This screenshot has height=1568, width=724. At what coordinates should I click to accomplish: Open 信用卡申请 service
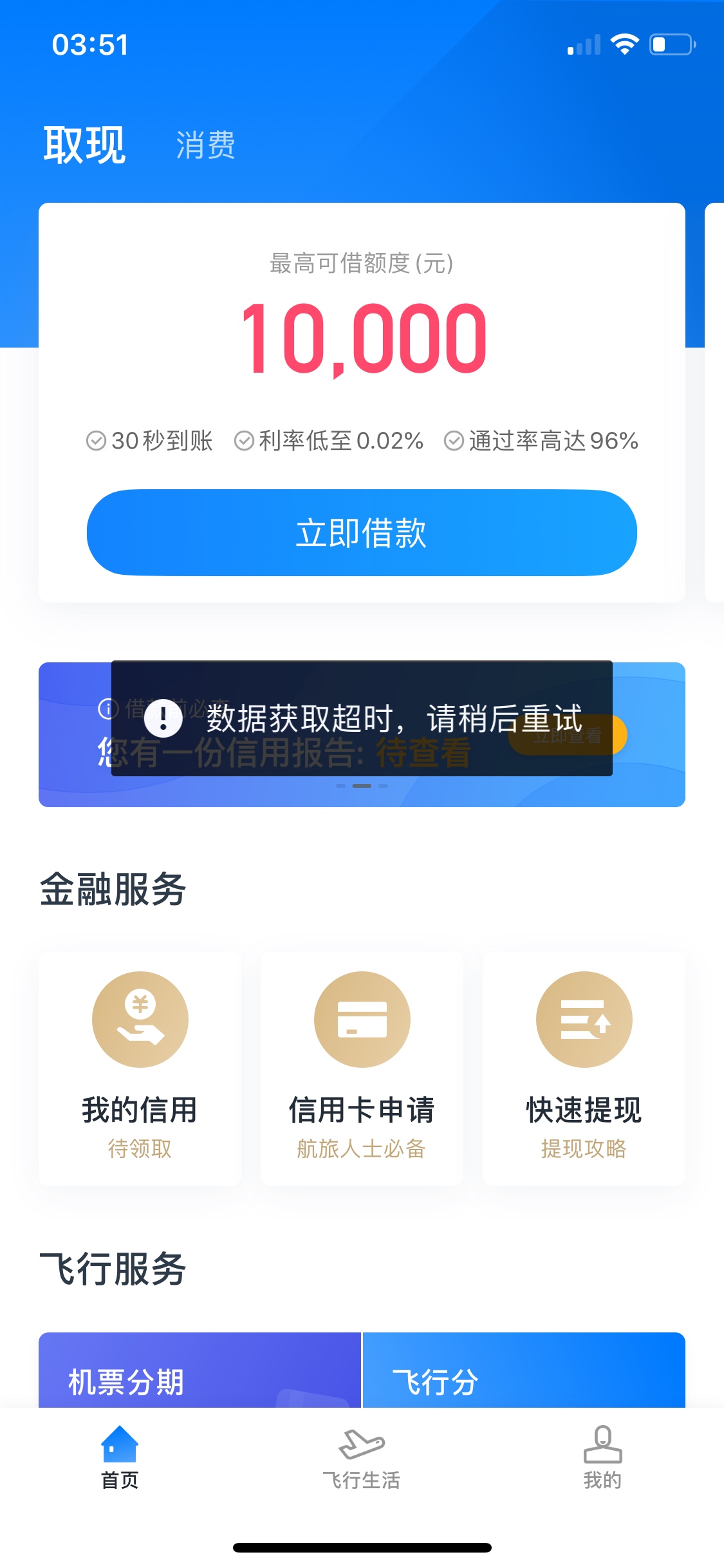click(362, 1069)
